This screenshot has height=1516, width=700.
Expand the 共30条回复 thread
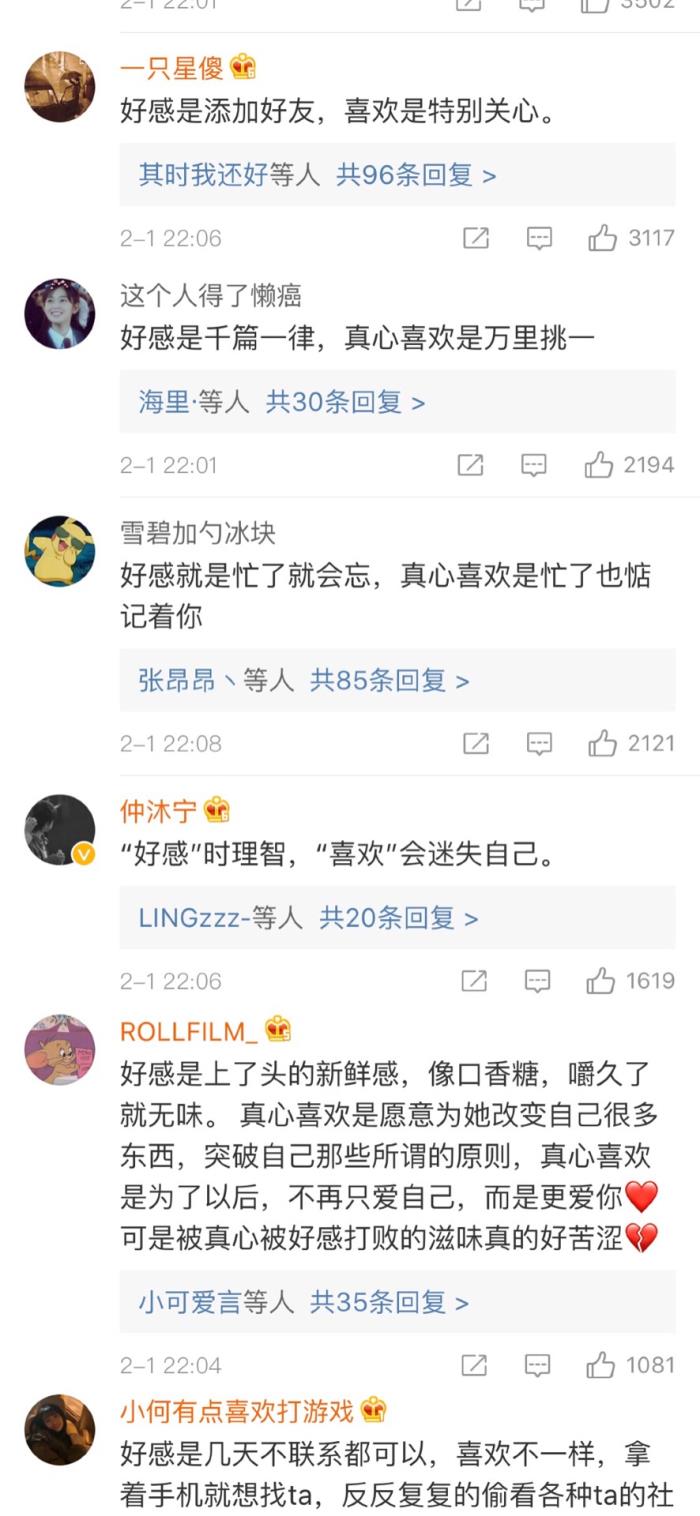345,402
